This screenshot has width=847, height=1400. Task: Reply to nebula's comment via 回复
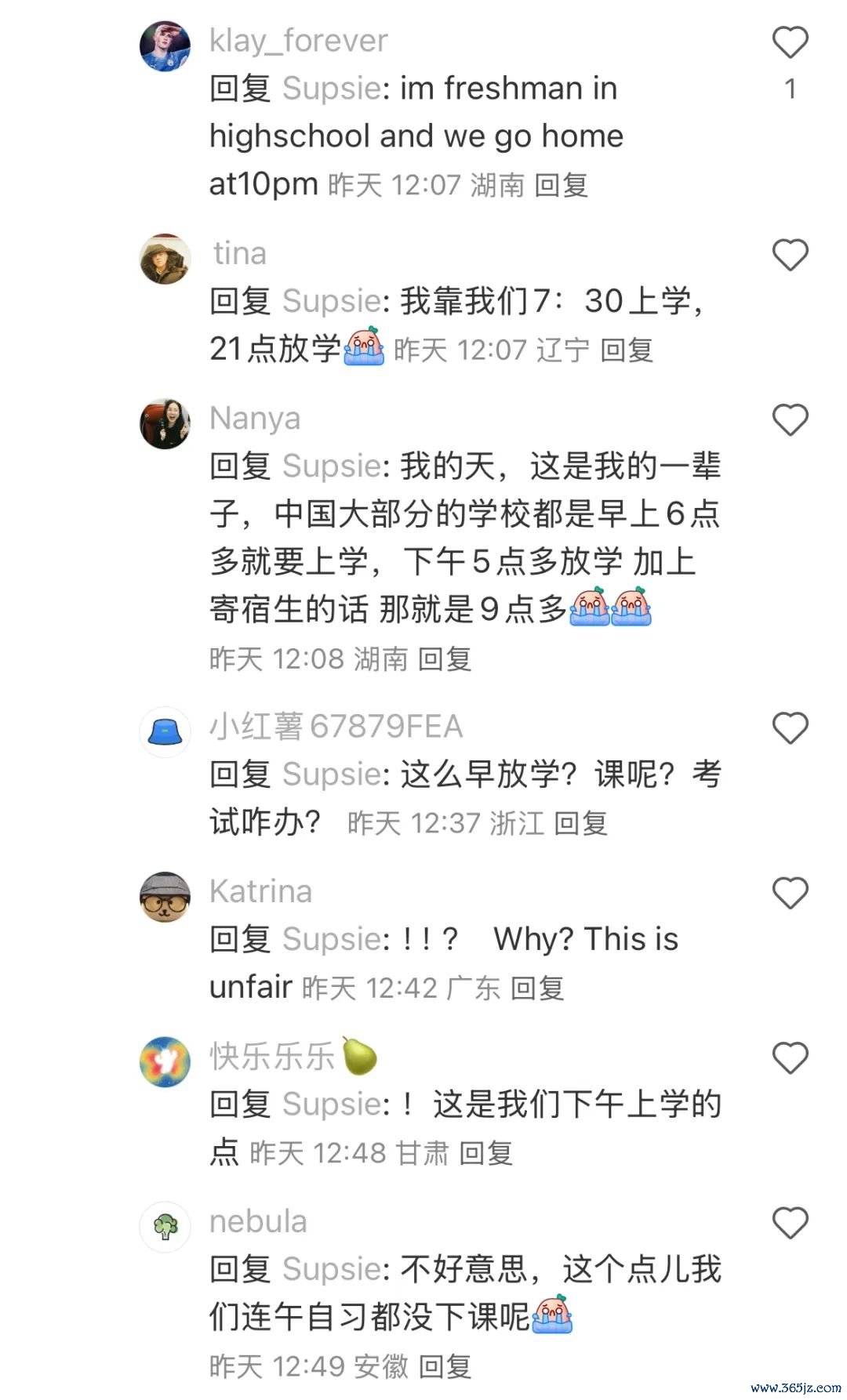pyautogui.click(x=445, y=1367)
